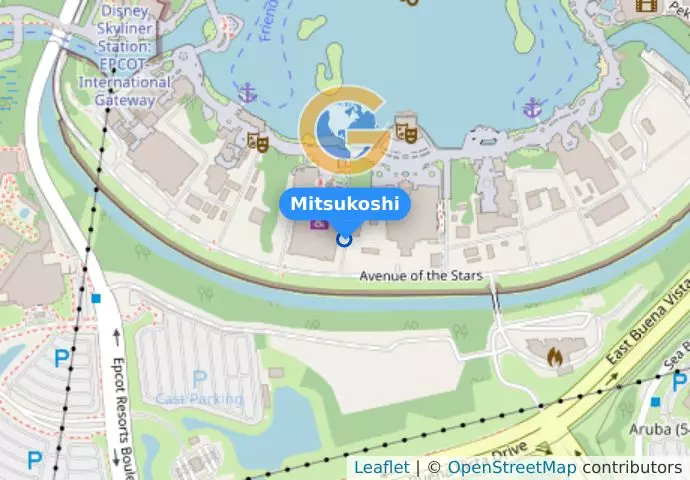Tap the Mitsukoshi location marker
This screenshot has width=690, height=480.
(x=345, y=239)
